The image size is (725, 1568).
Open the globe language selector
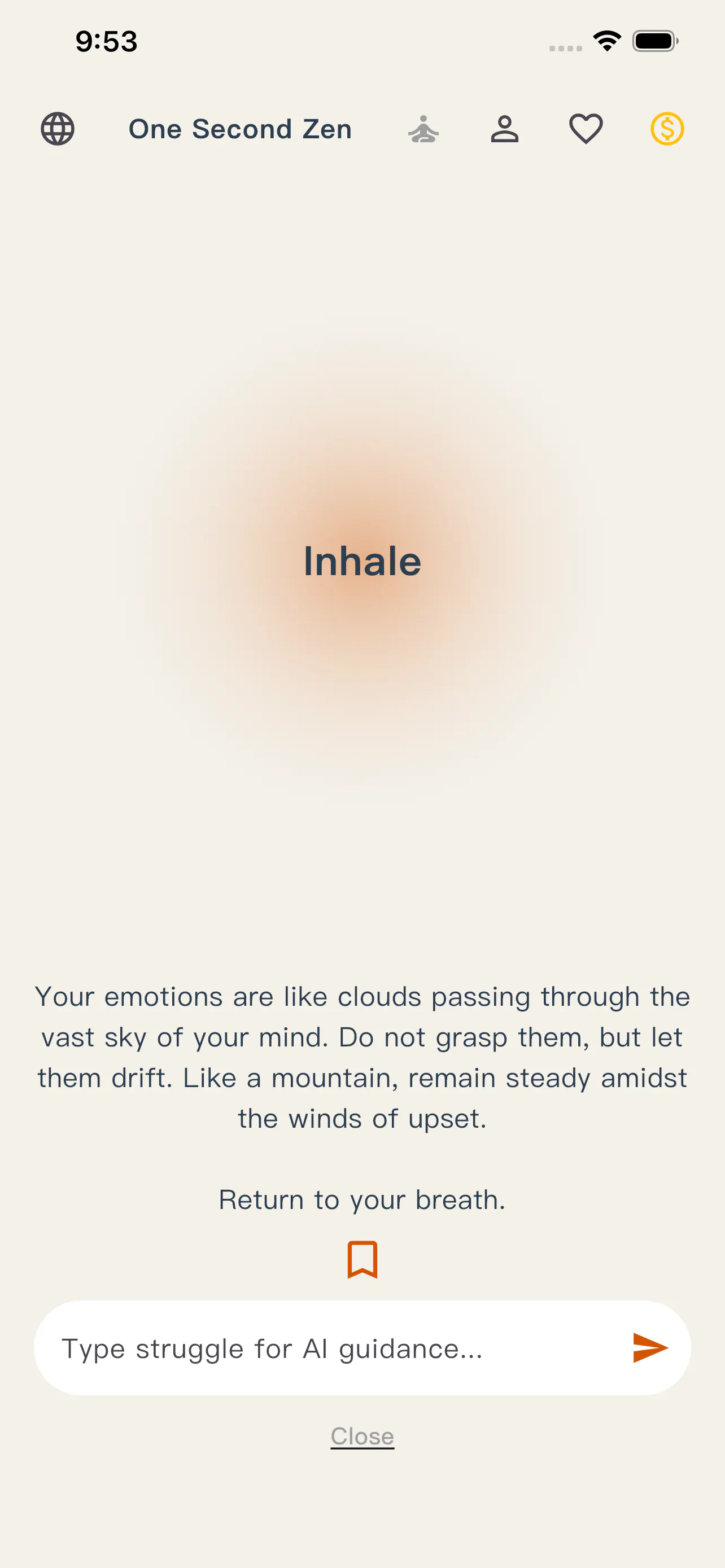point(58,129)
